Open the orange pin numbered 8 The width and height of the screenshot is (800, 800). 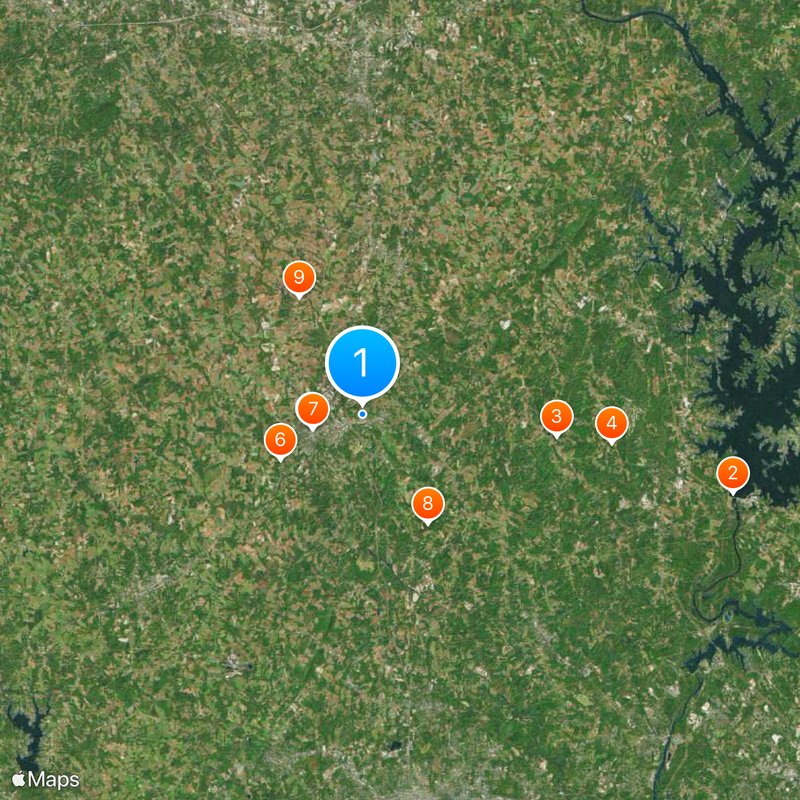coord(427,504)
